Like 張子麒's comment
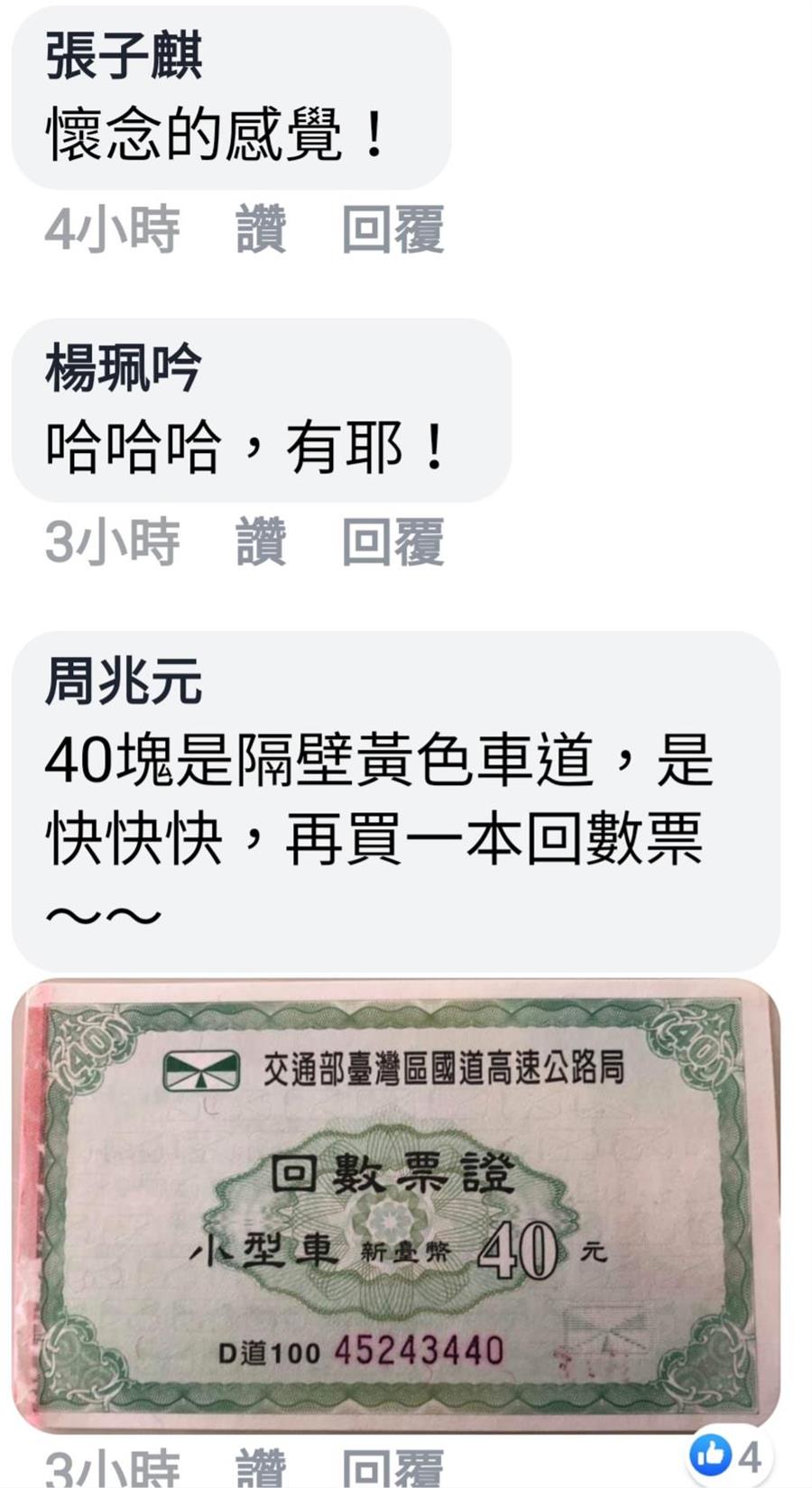Screen dimensions: 812x1488 point(261,229)
